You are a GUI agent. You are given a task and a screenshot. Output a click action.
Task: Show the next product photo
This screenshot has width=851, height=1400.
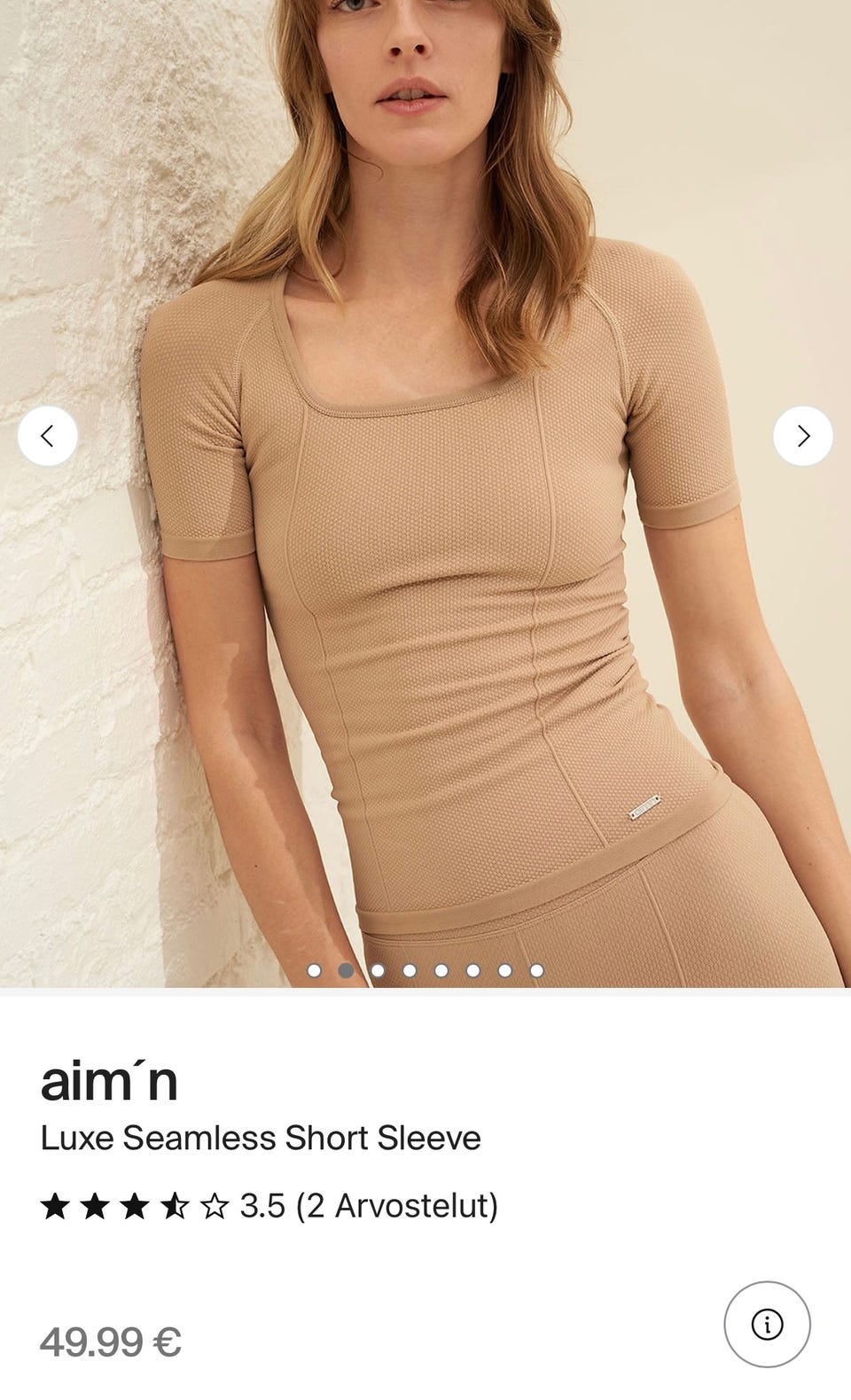803,436
